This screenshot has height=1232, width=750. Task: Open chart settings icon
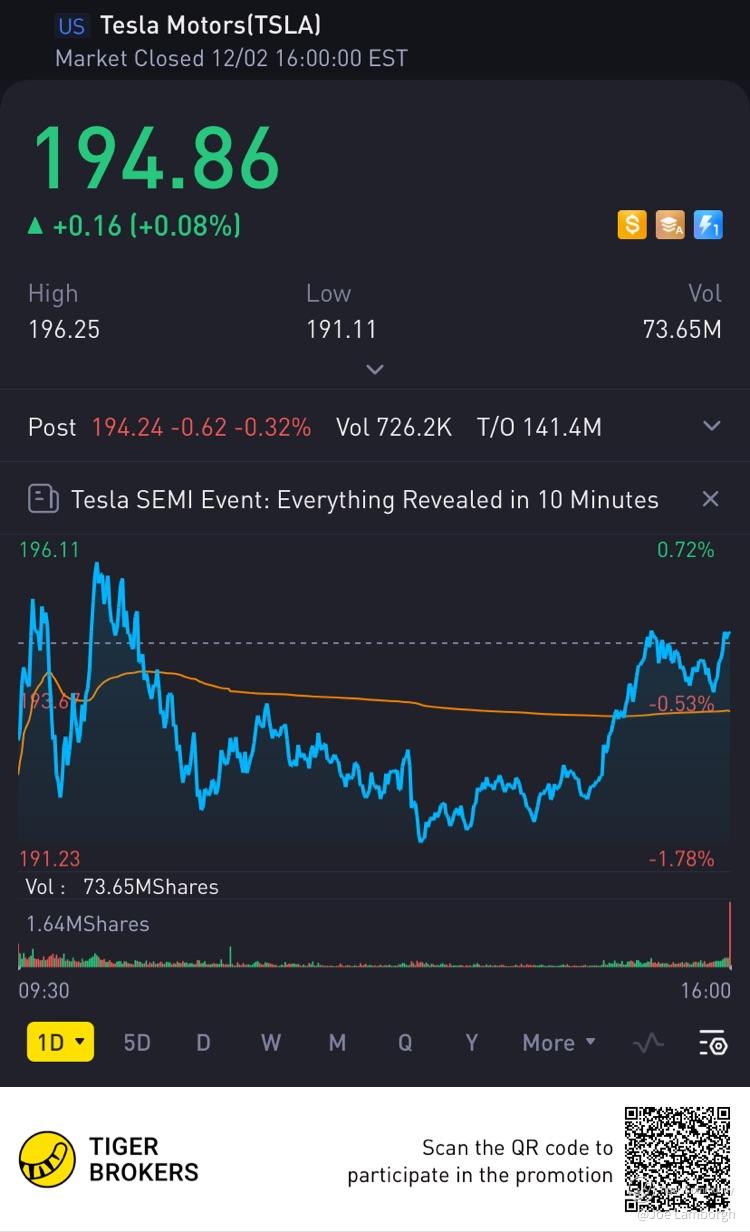[712, 1043]
